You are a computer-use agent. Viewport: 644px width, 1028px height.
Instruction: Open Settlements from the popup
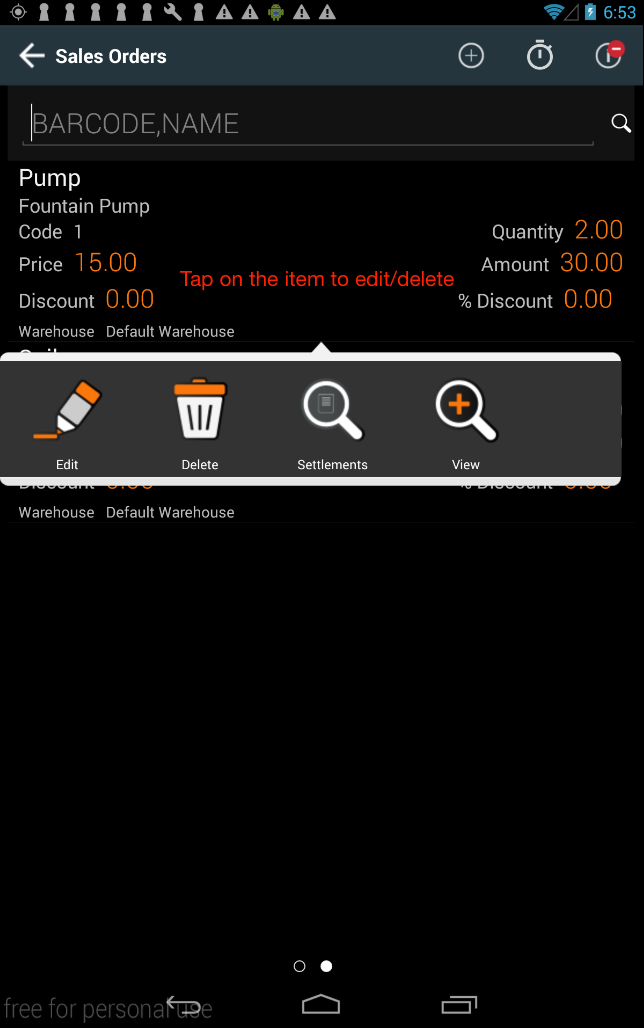(x=332, y=423)
